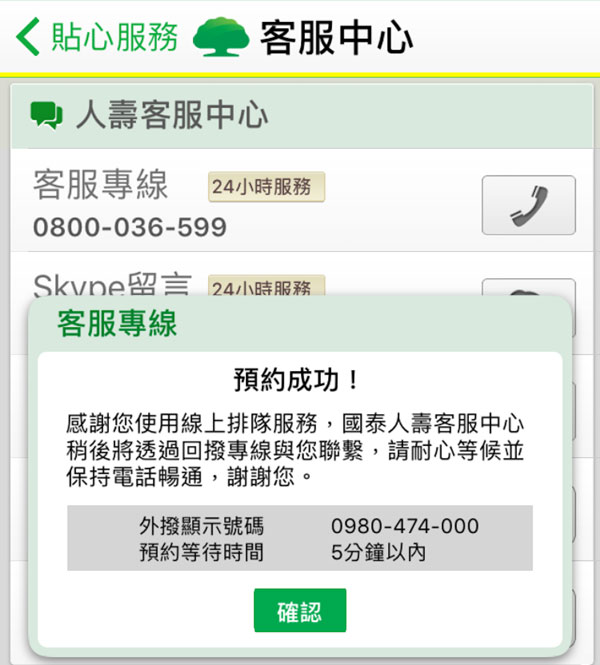This screenshot has height=665, width=600.
Task: Tap 確認 to dismiss the dialog
Action: [300, 610]
